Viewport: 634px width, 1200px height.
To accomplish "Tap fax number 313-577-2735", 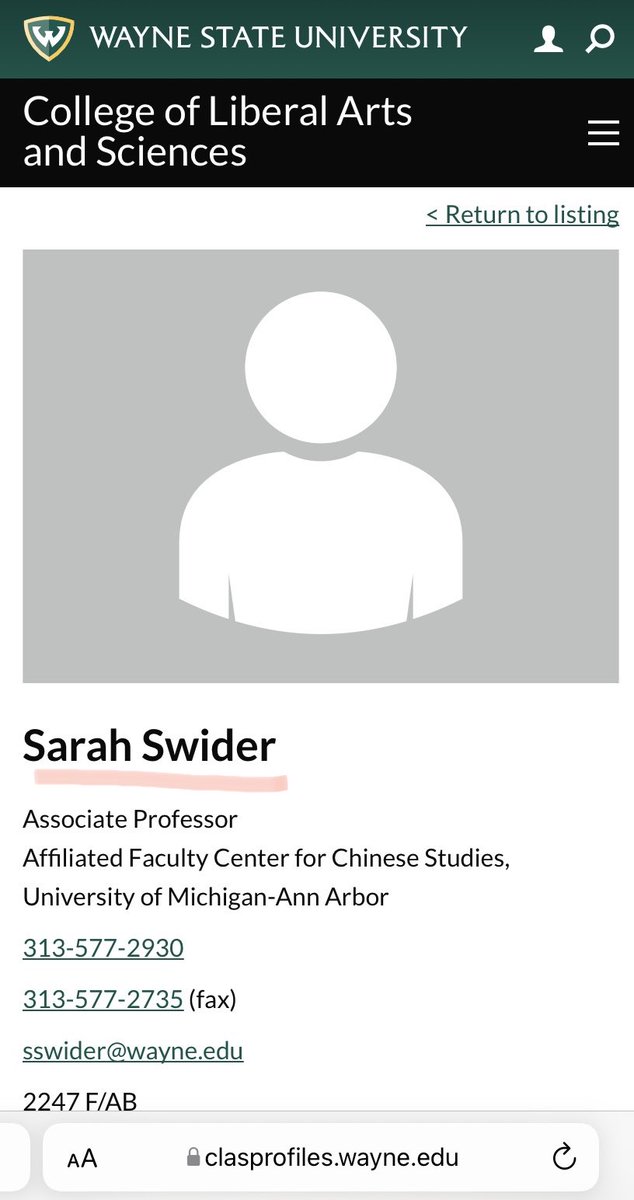I will (103, 999).
